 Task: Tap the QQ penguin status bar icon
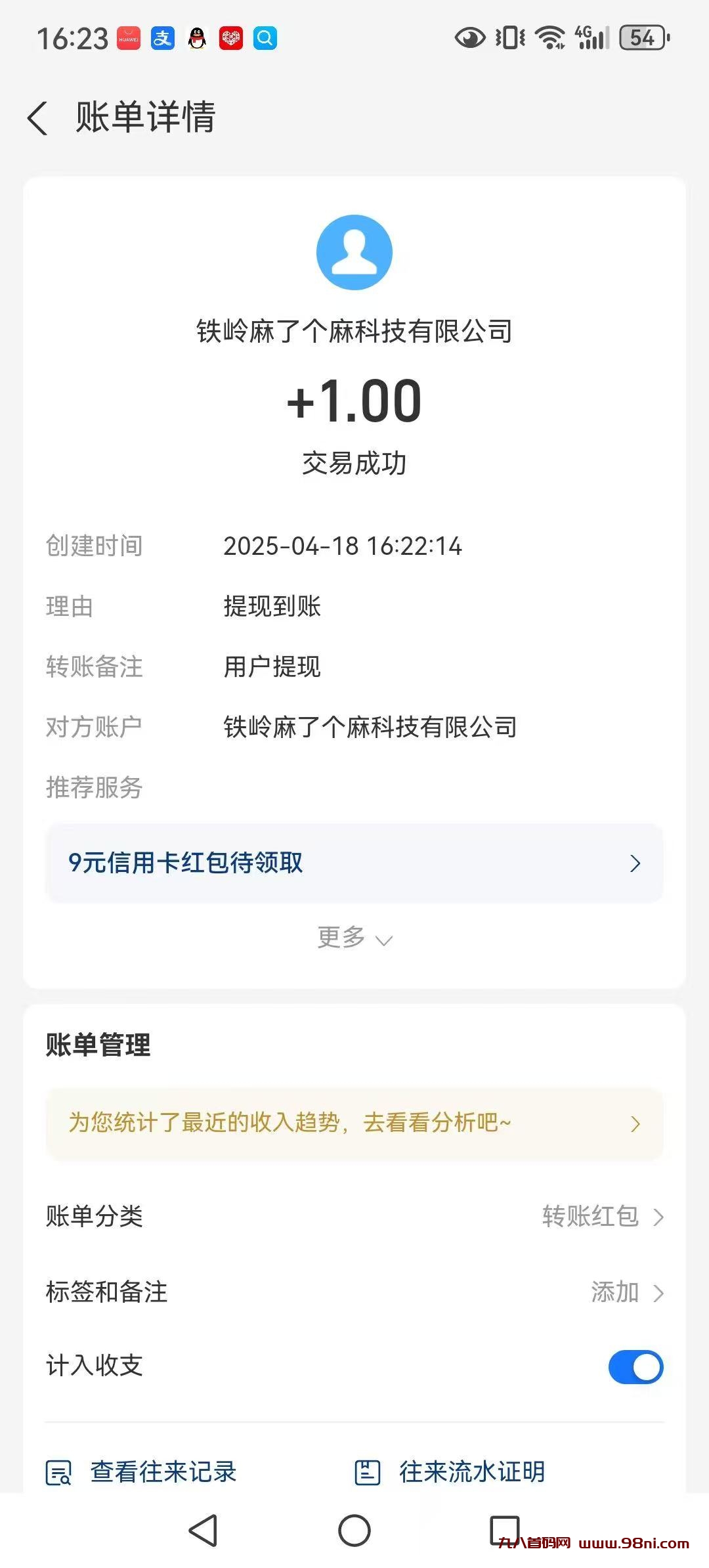(x=198, y=39)
